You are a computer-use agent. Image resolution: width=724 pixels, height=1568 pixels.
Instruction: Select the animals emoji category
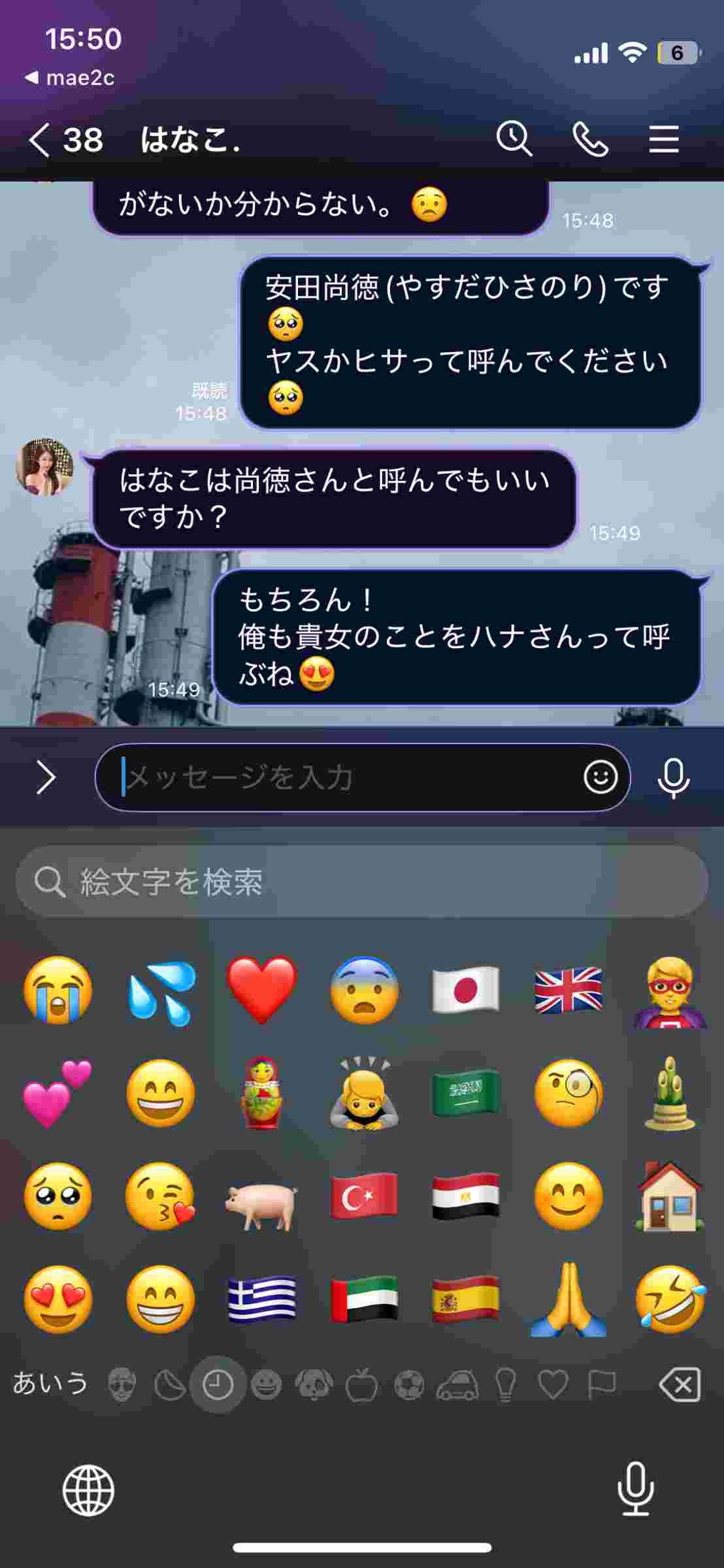tap(314, 1384)
